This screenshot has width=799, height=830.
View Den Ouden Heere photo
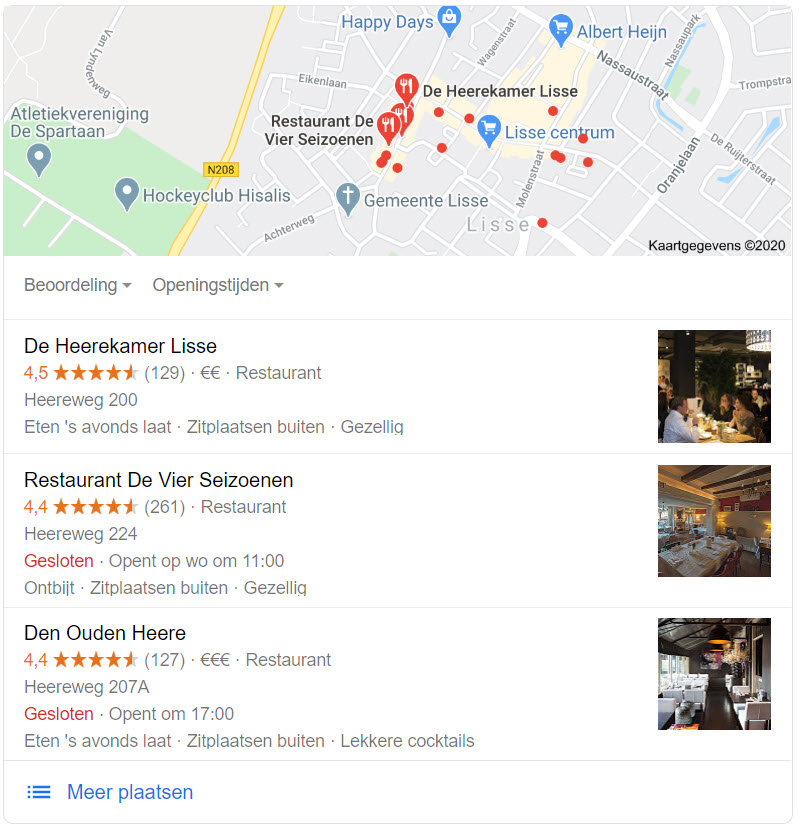713,673
